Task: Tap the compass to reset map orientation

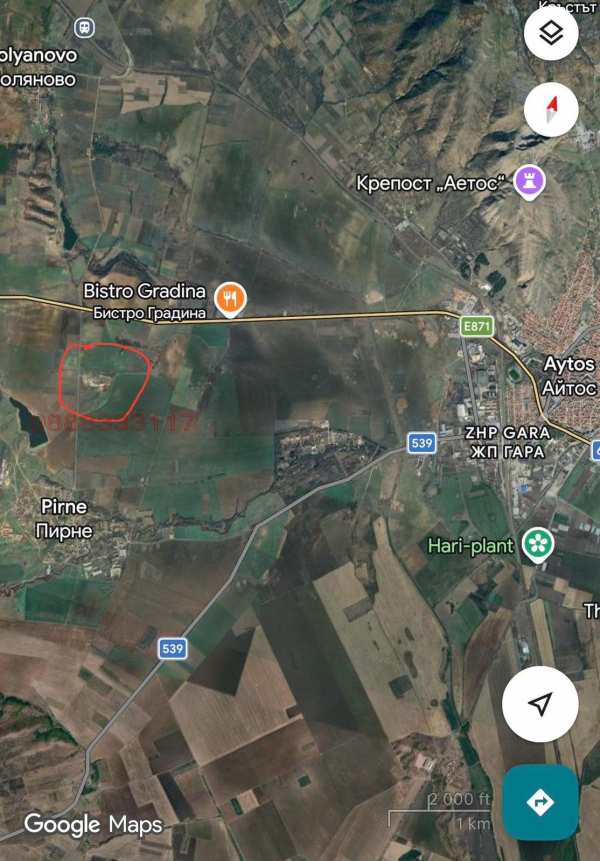Action: 551,107
